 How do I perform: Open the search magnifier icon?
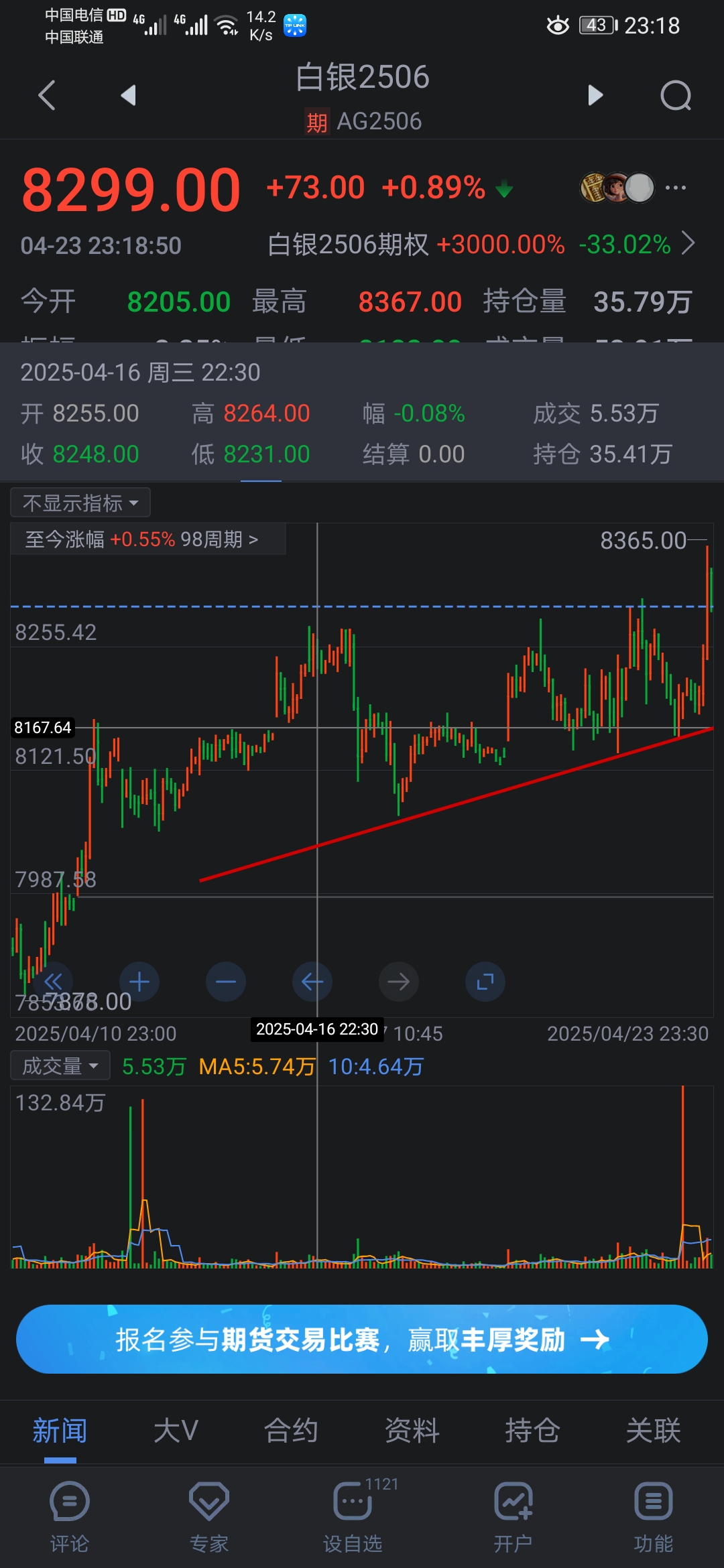click(675, 95)
